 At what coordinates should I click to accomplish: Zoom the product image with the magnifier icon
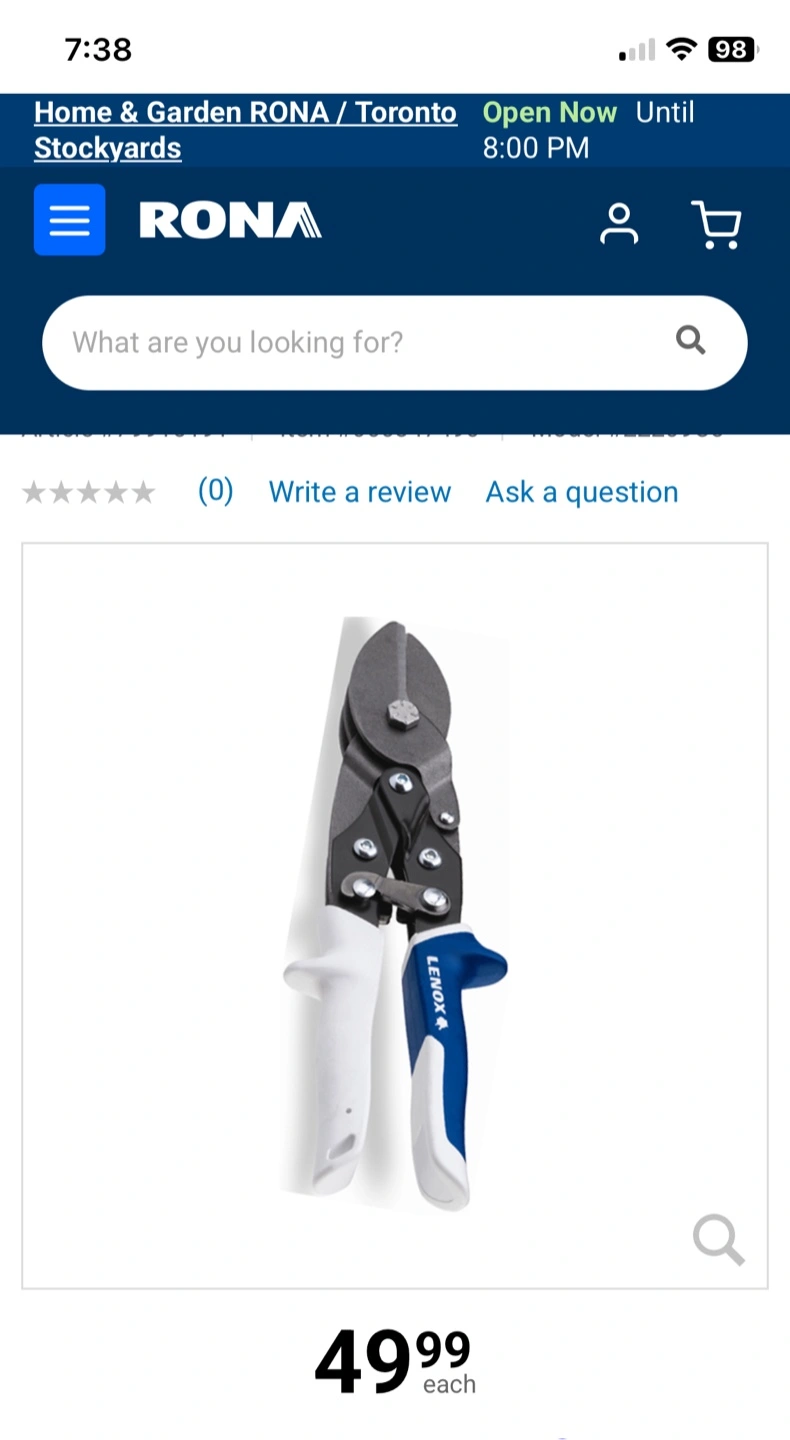(718, 1241)
